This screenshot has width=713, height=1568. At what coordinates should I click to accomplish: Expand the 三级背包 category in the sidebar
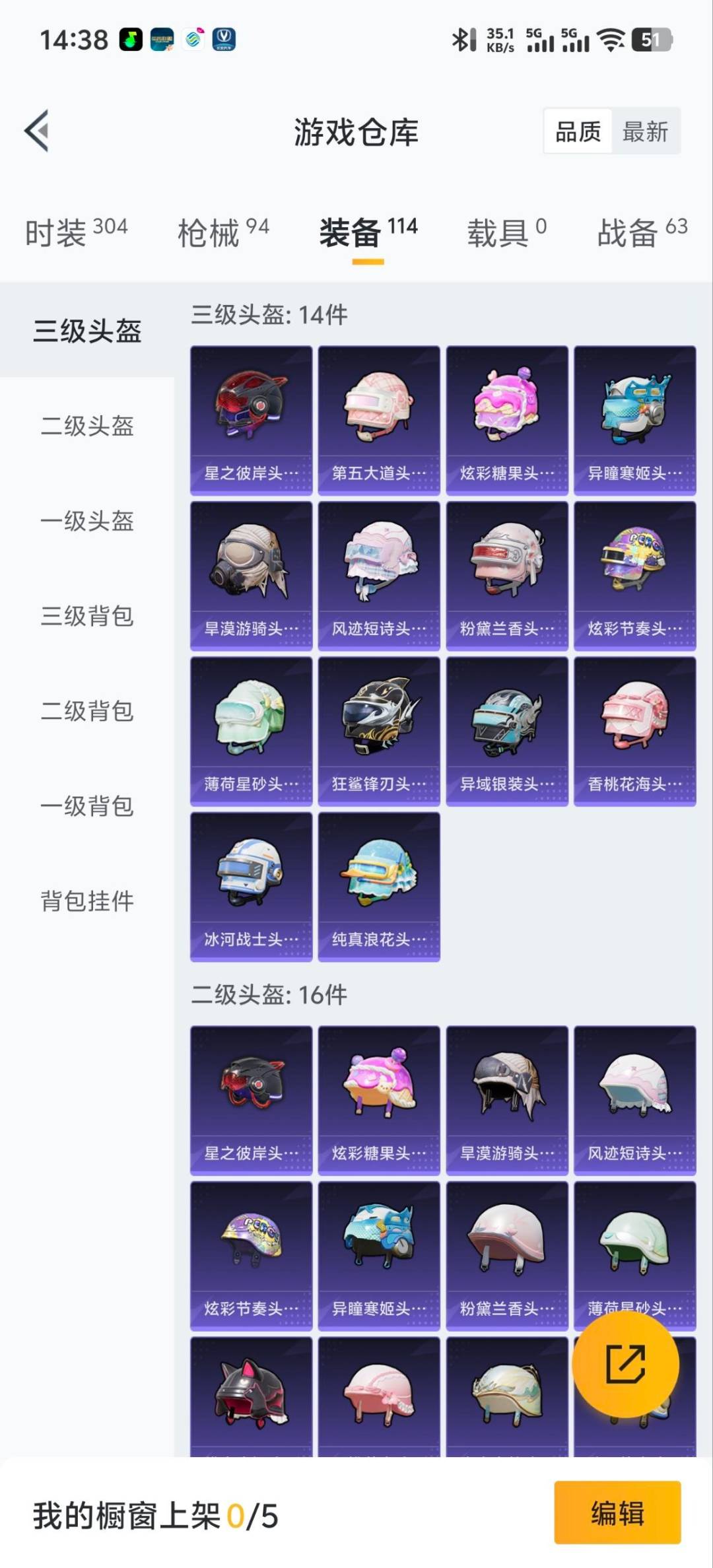87,617
